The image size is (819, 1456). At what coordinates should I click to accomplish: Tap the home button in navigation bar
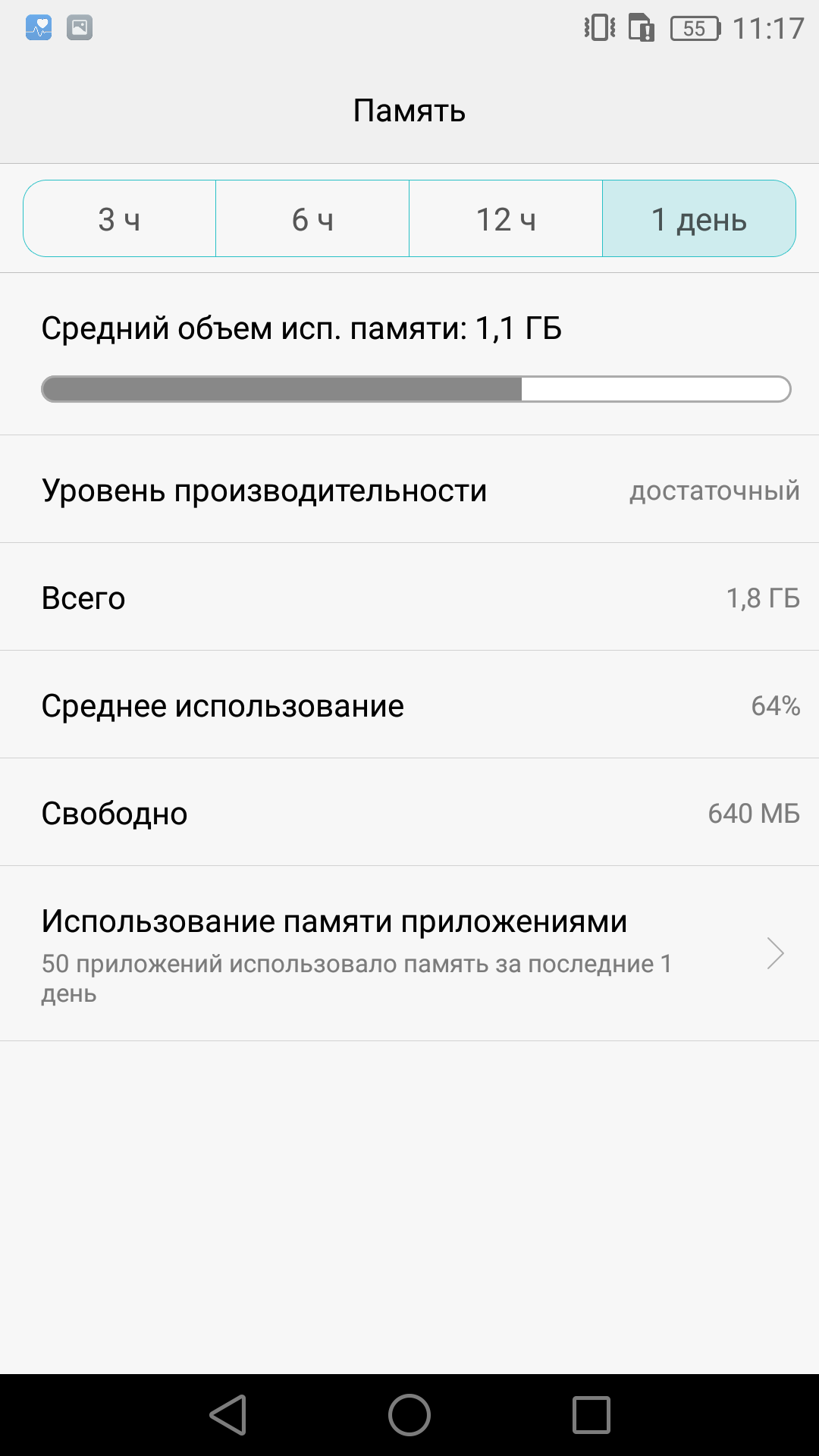point(409,1415)
